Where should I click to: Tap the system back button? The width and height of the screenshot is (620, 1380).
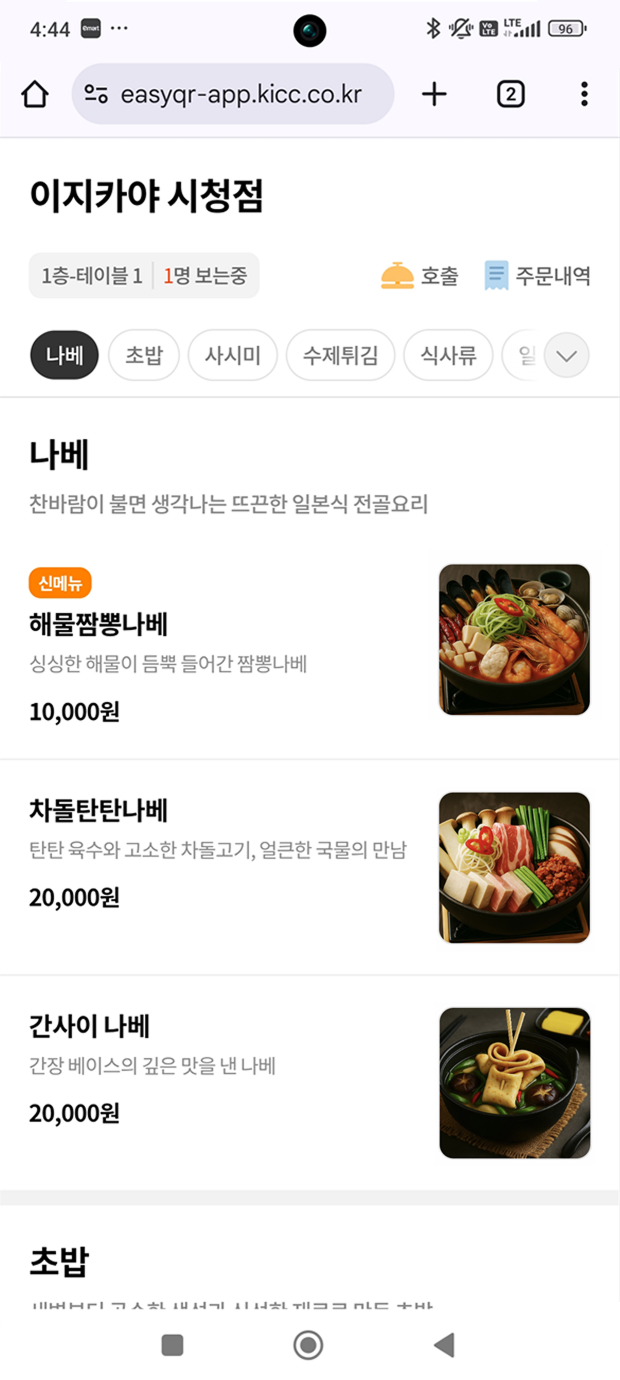click(445, 1345)
